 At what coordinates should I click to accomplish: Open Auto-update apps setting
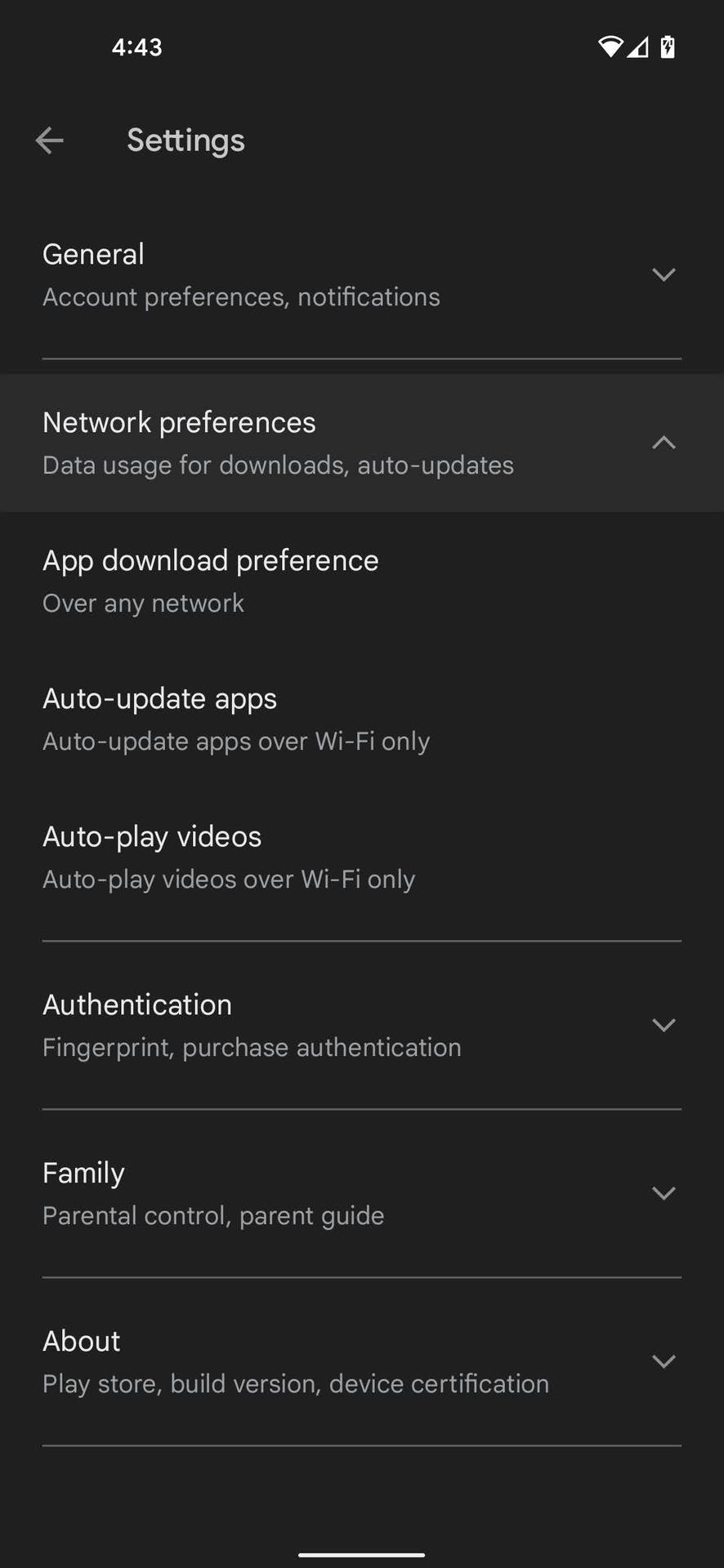[x=236, y=719]
